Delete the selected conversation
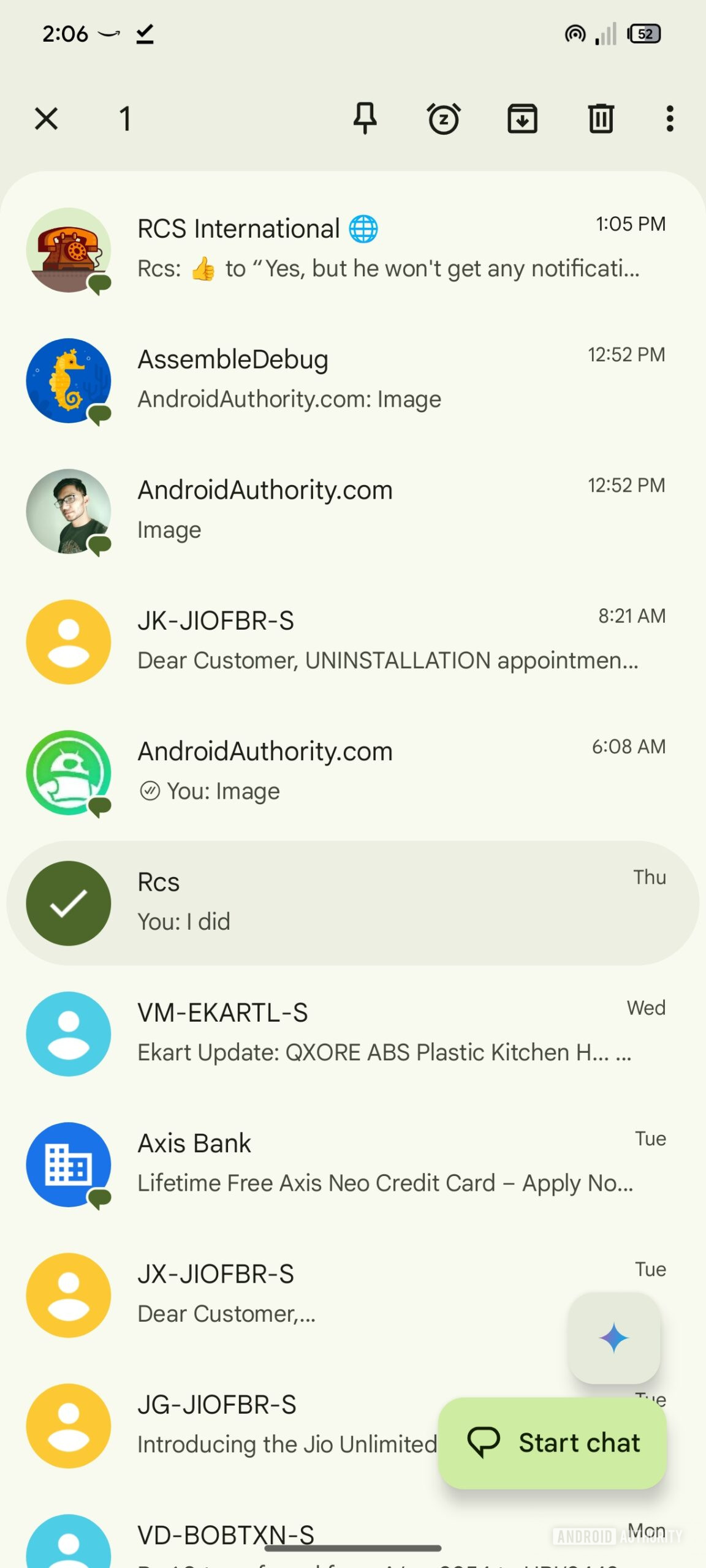This screenshot has width=706, height=1568. (601, 118)
